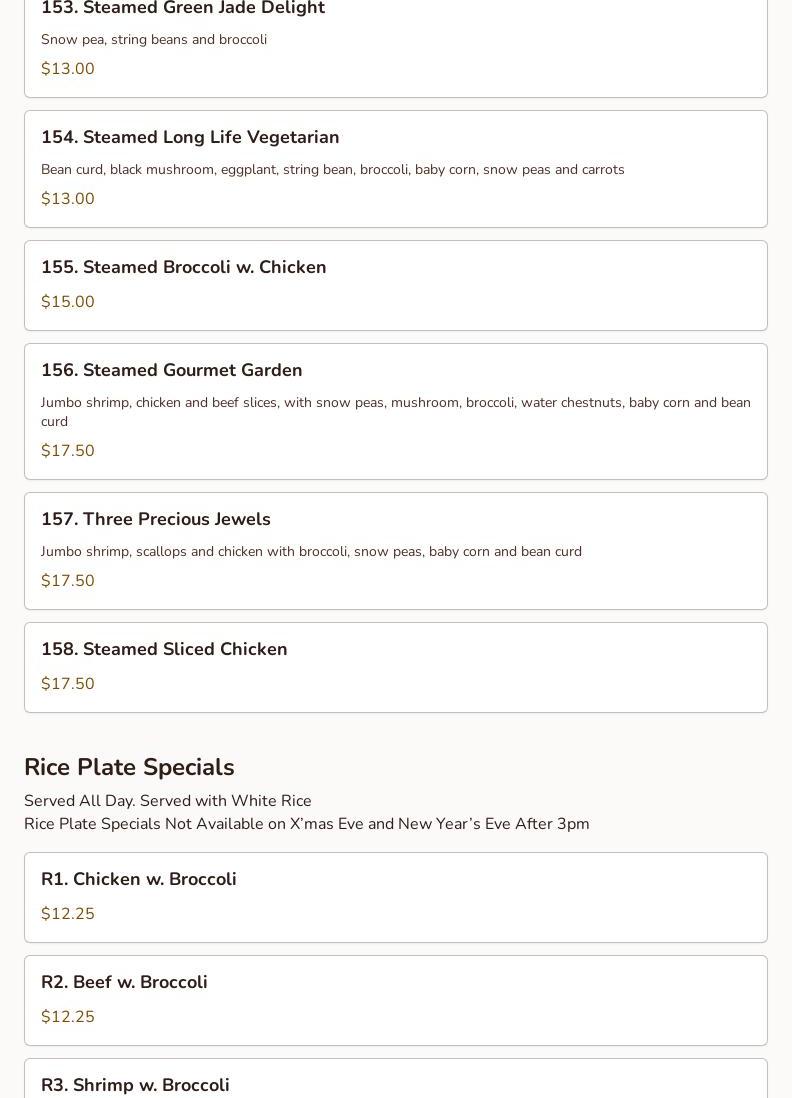
Task: Open R1. Chicken w. Broccoli rice plate
Action: click(x=395, y=897)
